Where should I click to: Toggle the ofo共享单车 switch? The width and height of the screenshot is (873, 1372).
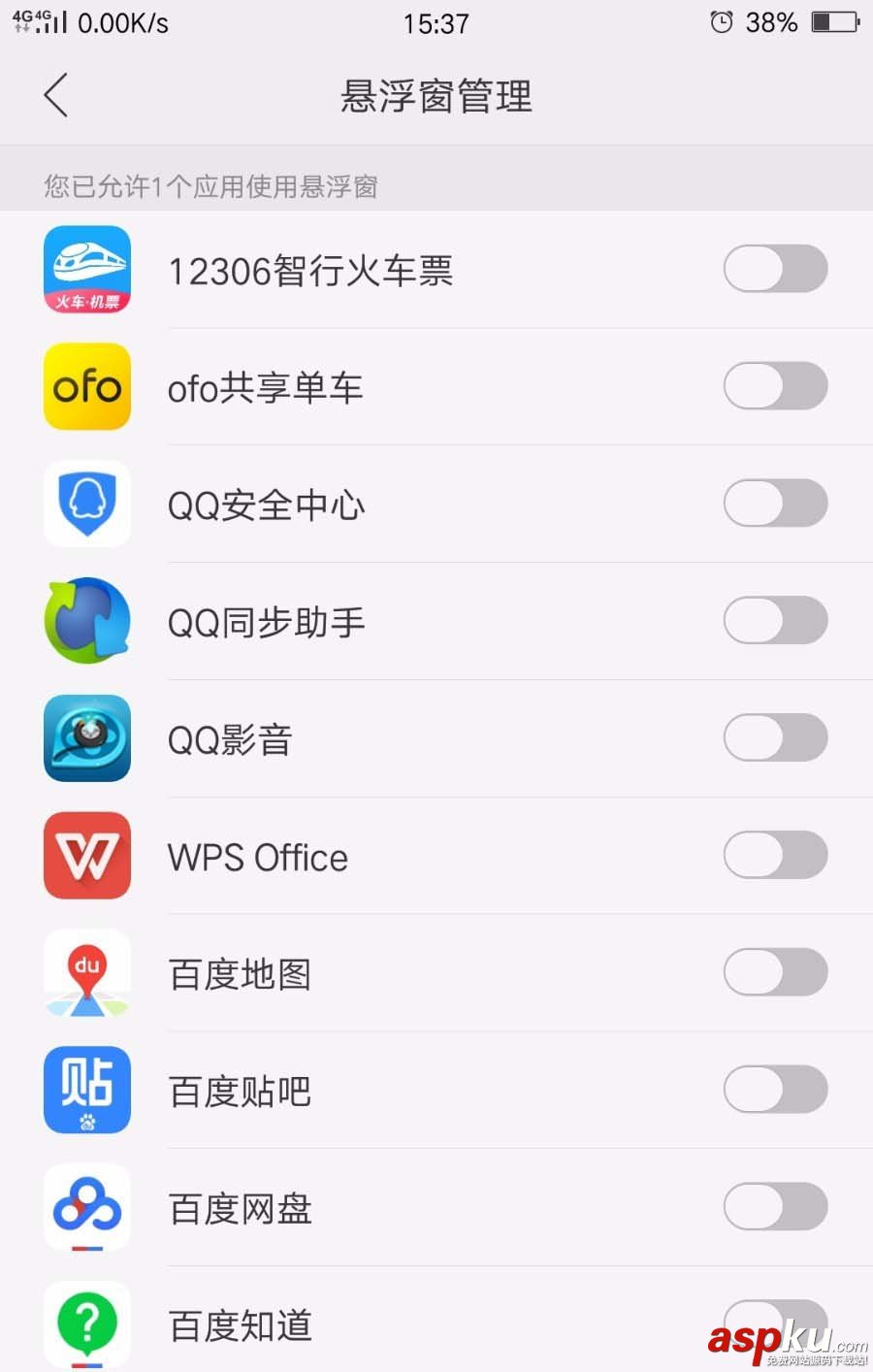[x=775, y=387]
